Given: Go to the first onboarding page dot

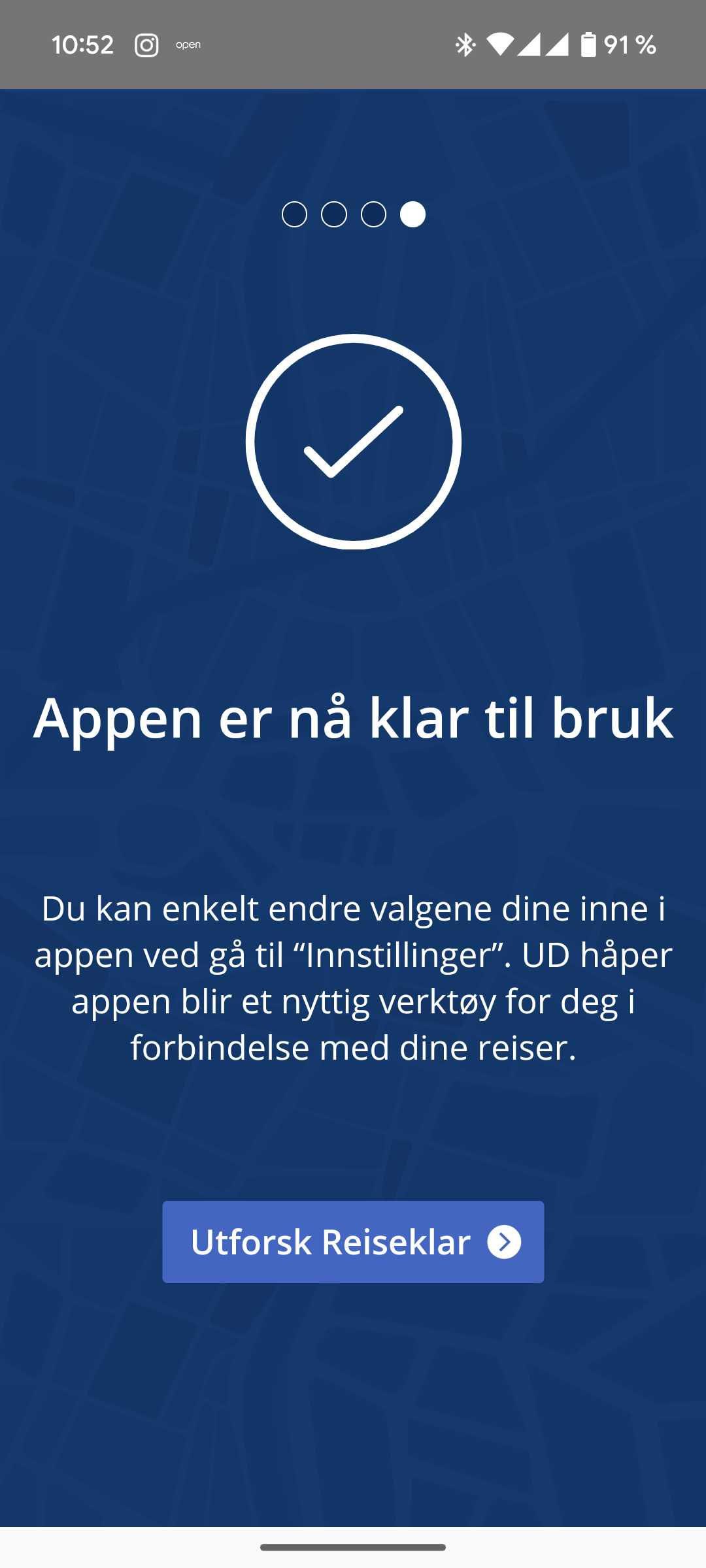Looking at the screenshot, I should pos(294,214).
